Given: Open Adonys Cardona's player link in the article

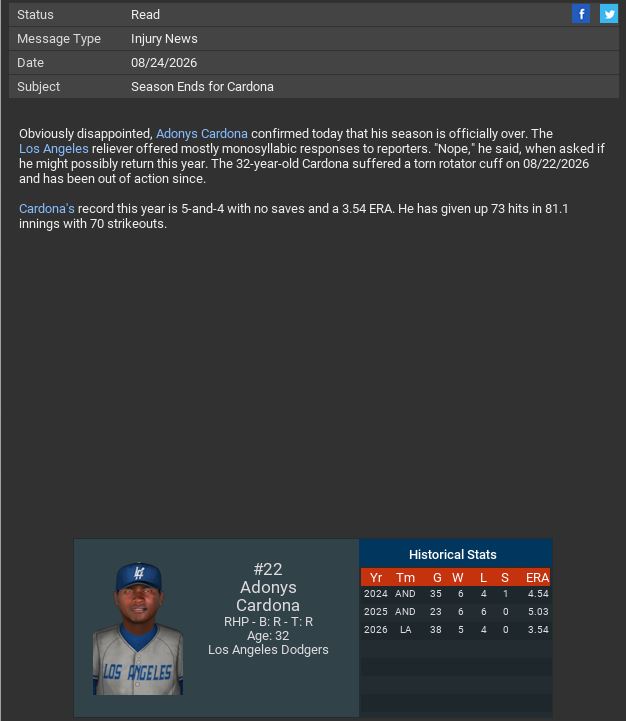Looking at the screenshot, I should pos(201,134).
